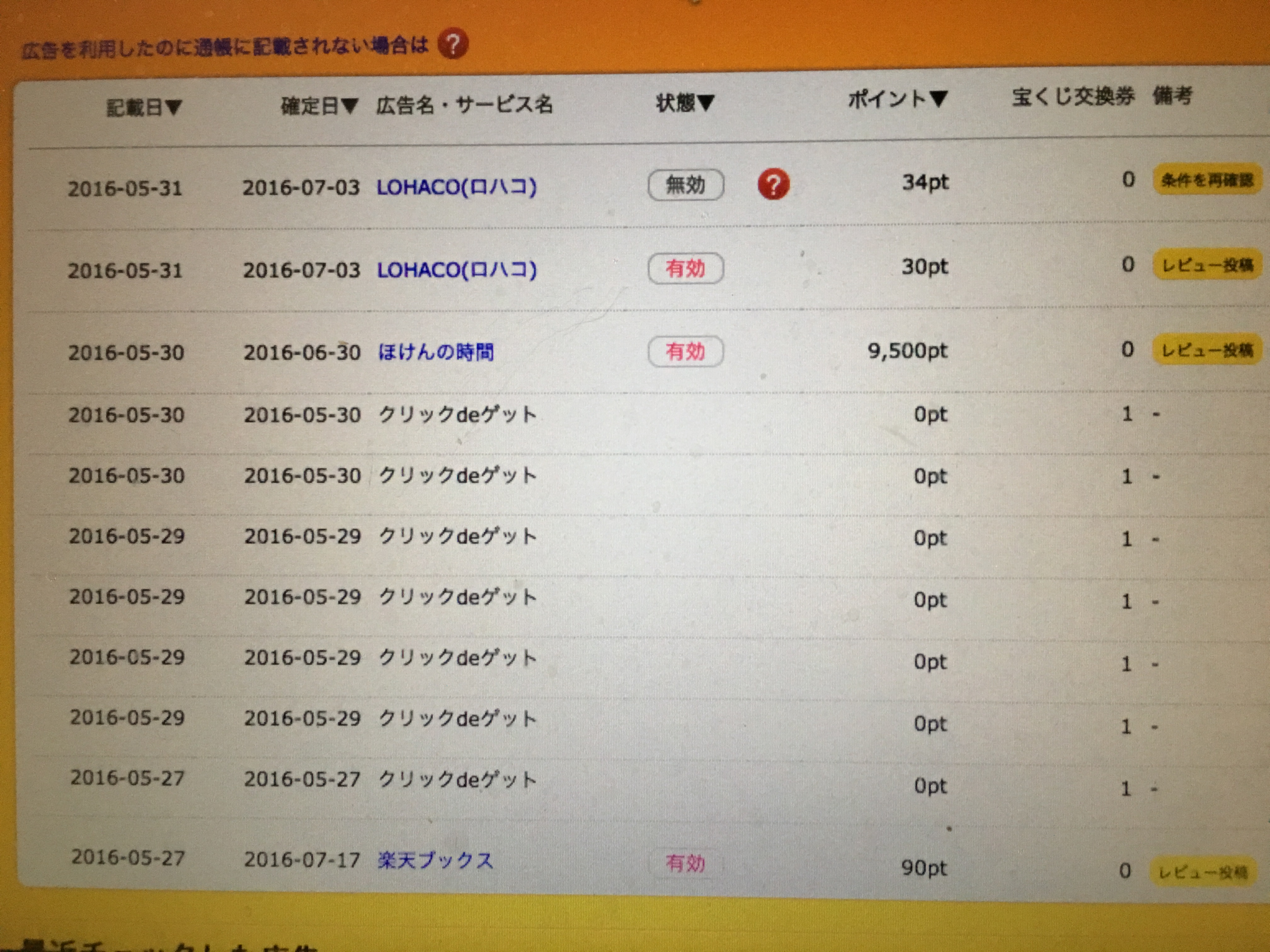
Task: Open the LOHACO link in the 30pt row
Action: (x=456, y=270)
